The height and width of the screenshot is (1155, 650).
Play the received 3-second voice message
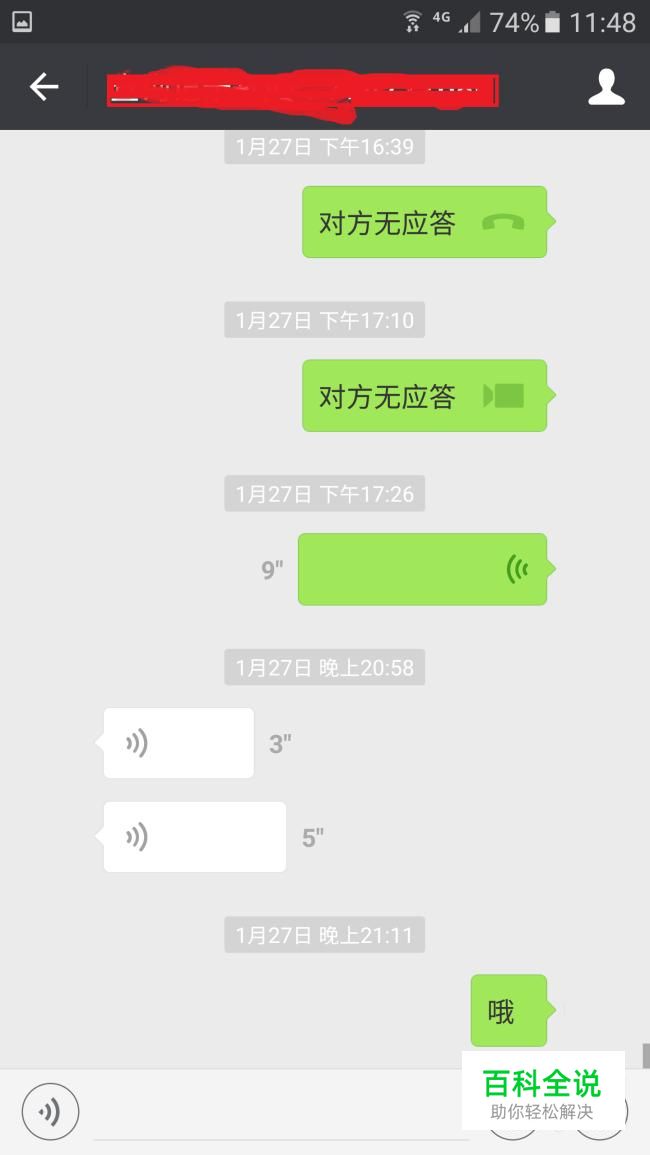178,743
